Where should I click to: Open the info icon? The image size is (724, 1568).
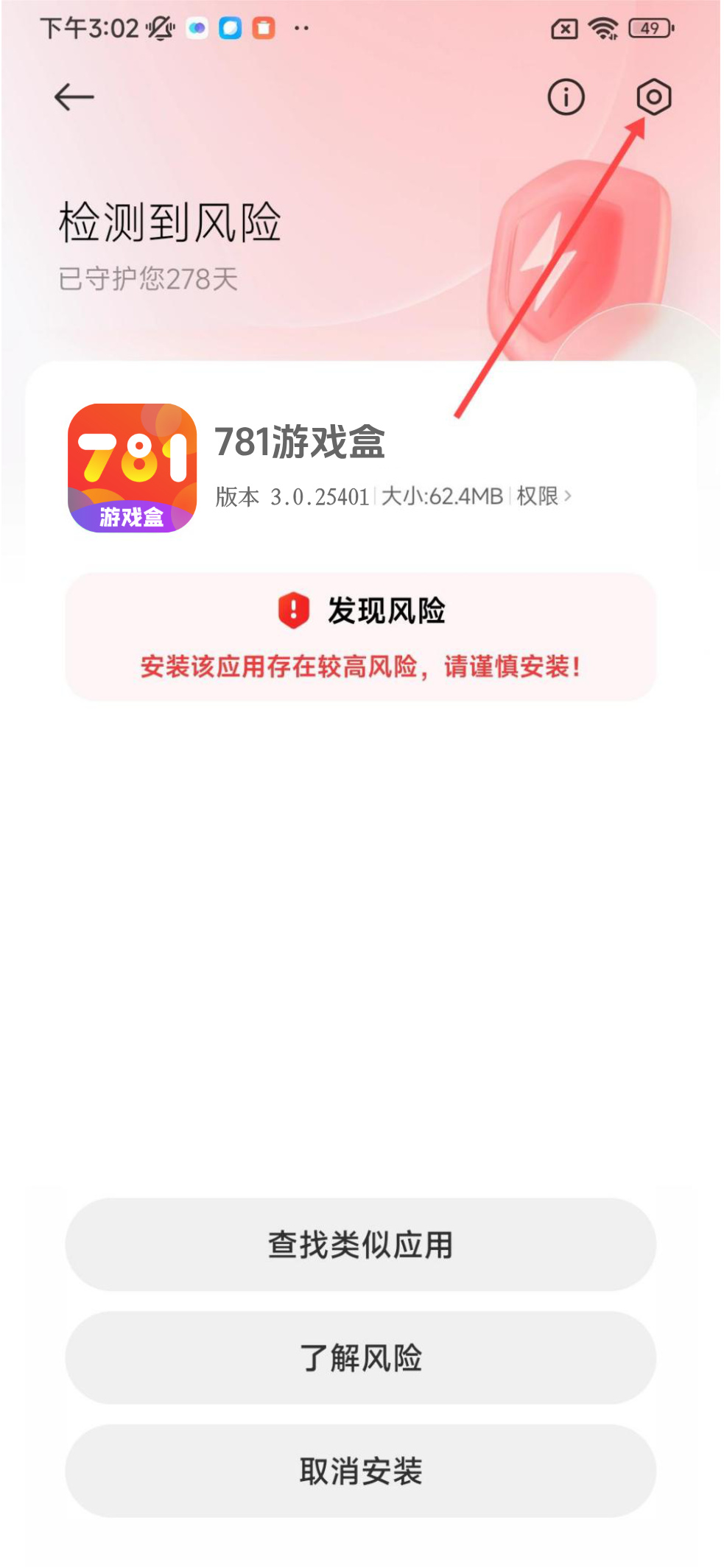coord(566,97)
